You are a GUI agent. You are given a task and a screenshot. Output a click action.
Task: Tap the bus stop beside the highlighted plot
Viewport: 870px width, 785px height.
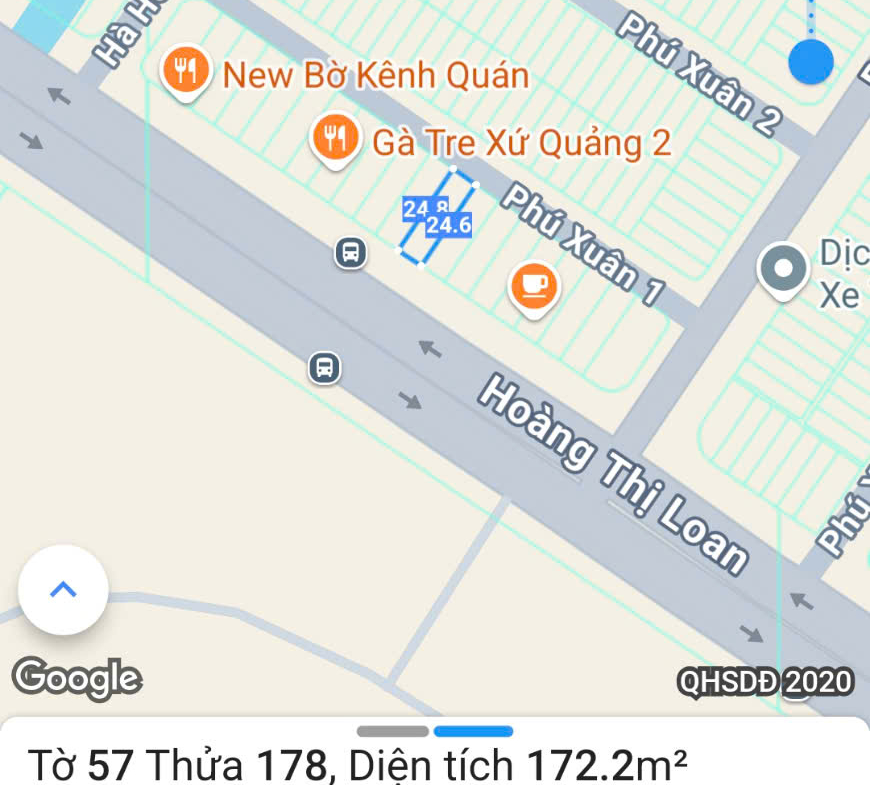coord(350,252)
